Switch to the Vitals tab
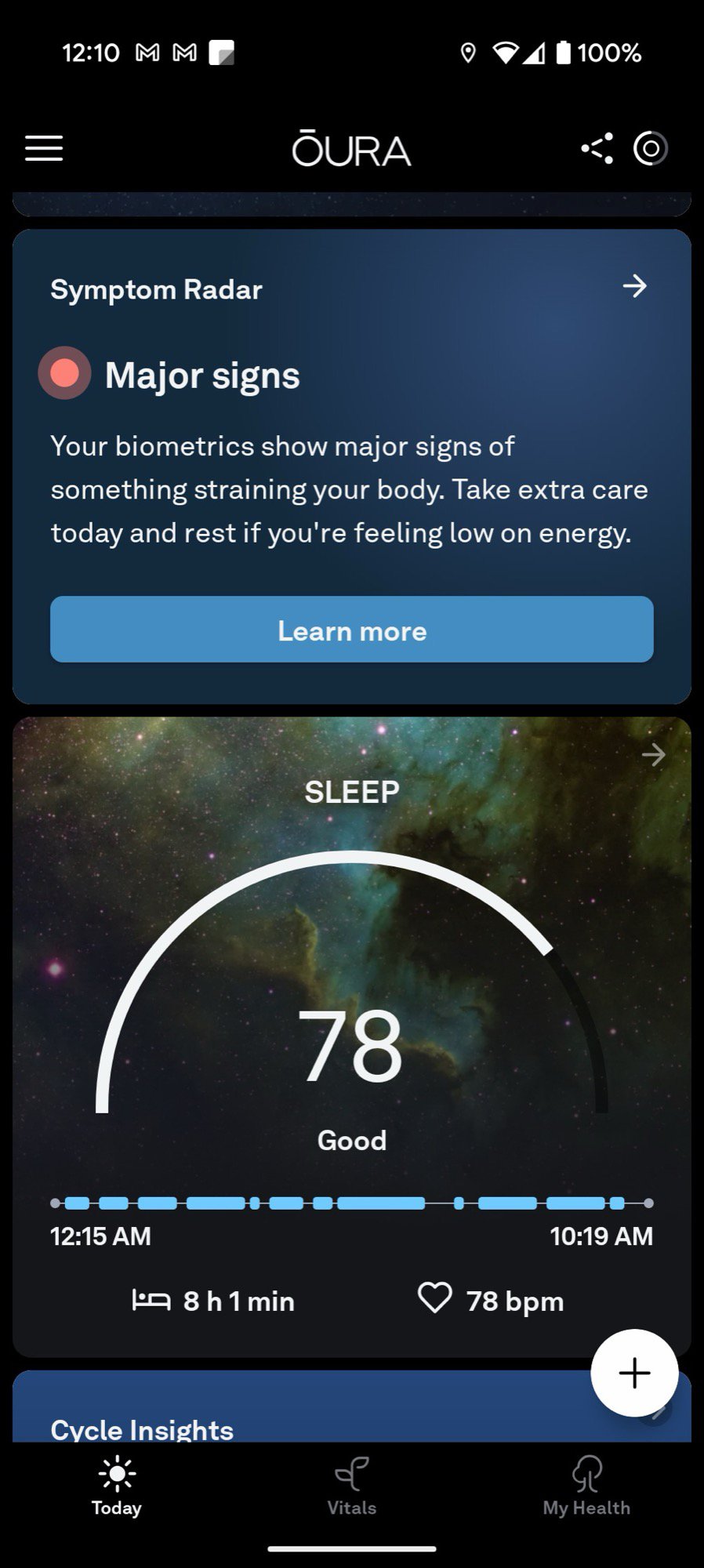Viewport: 704px width, 1568px height. 351,1487
